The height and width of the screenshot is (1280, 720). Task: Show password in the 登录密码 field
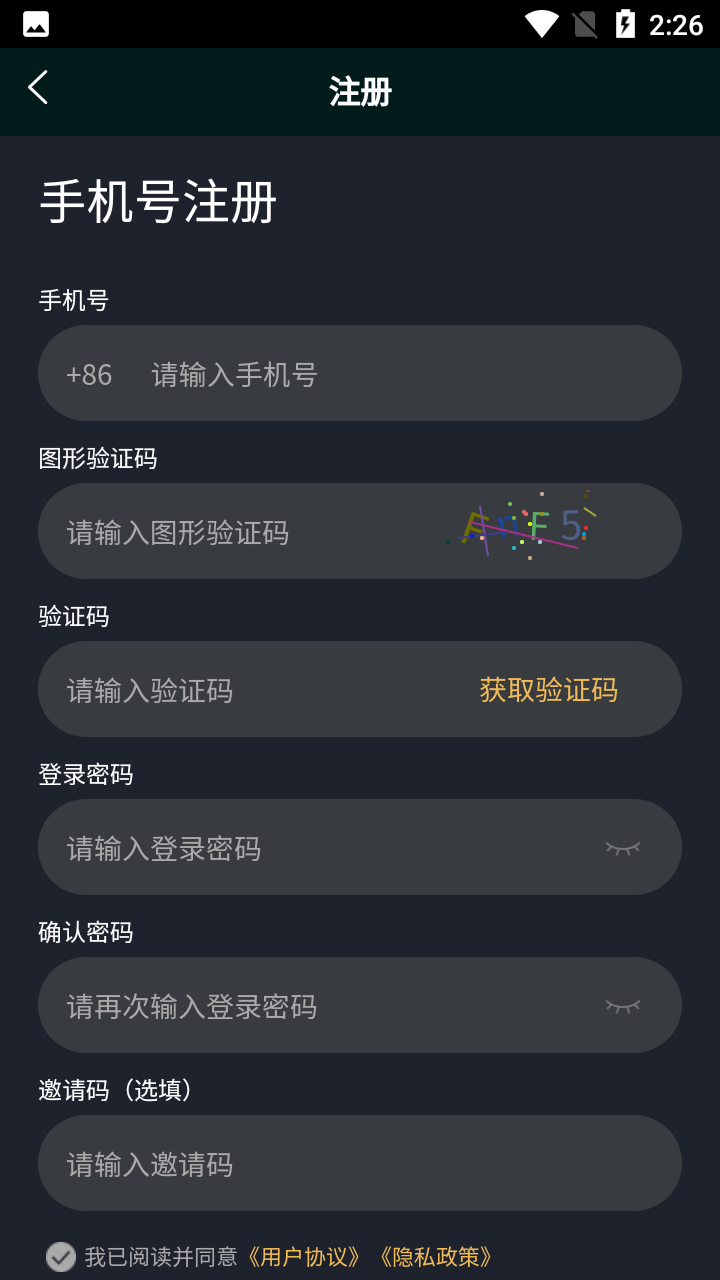[x=622, y=848]
